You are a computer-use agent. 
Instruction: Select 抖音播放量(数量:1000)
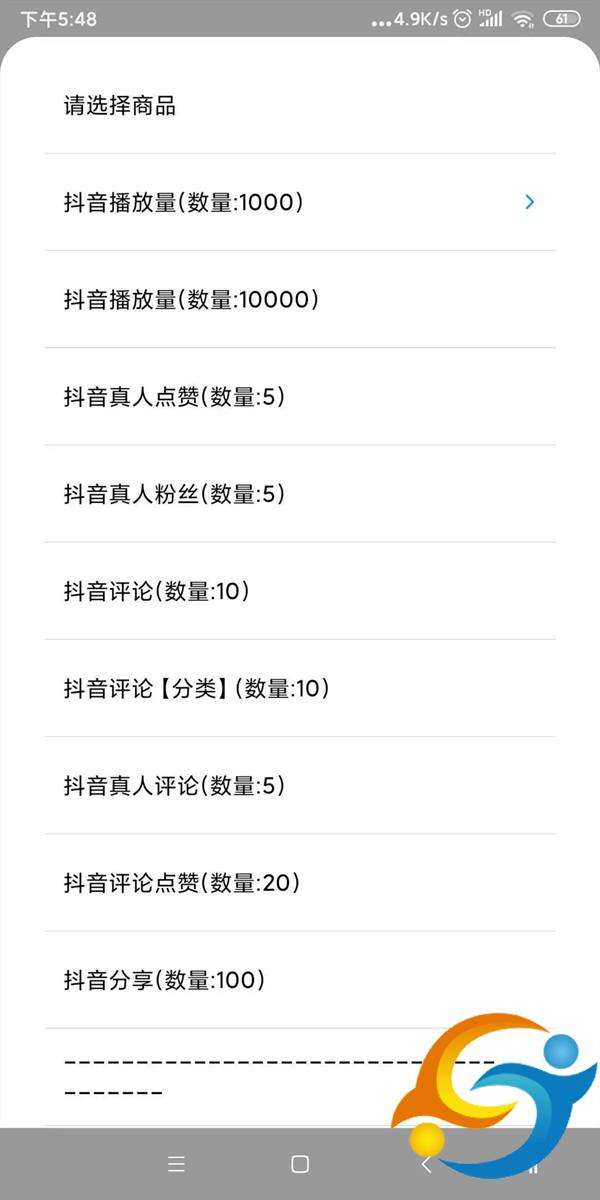[299, 202]
